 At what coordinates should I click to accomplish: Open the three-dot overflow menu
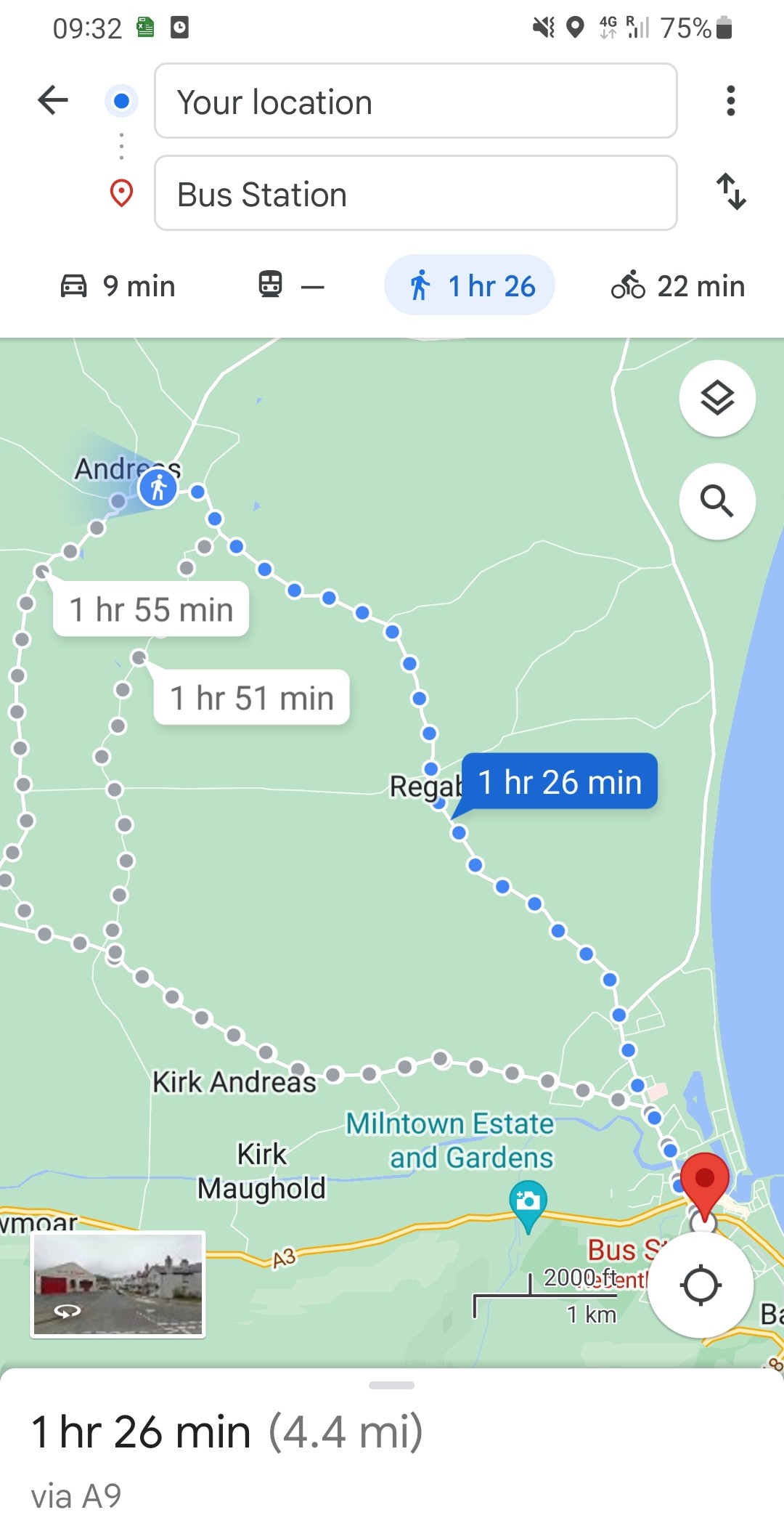(x=730, y=101)
